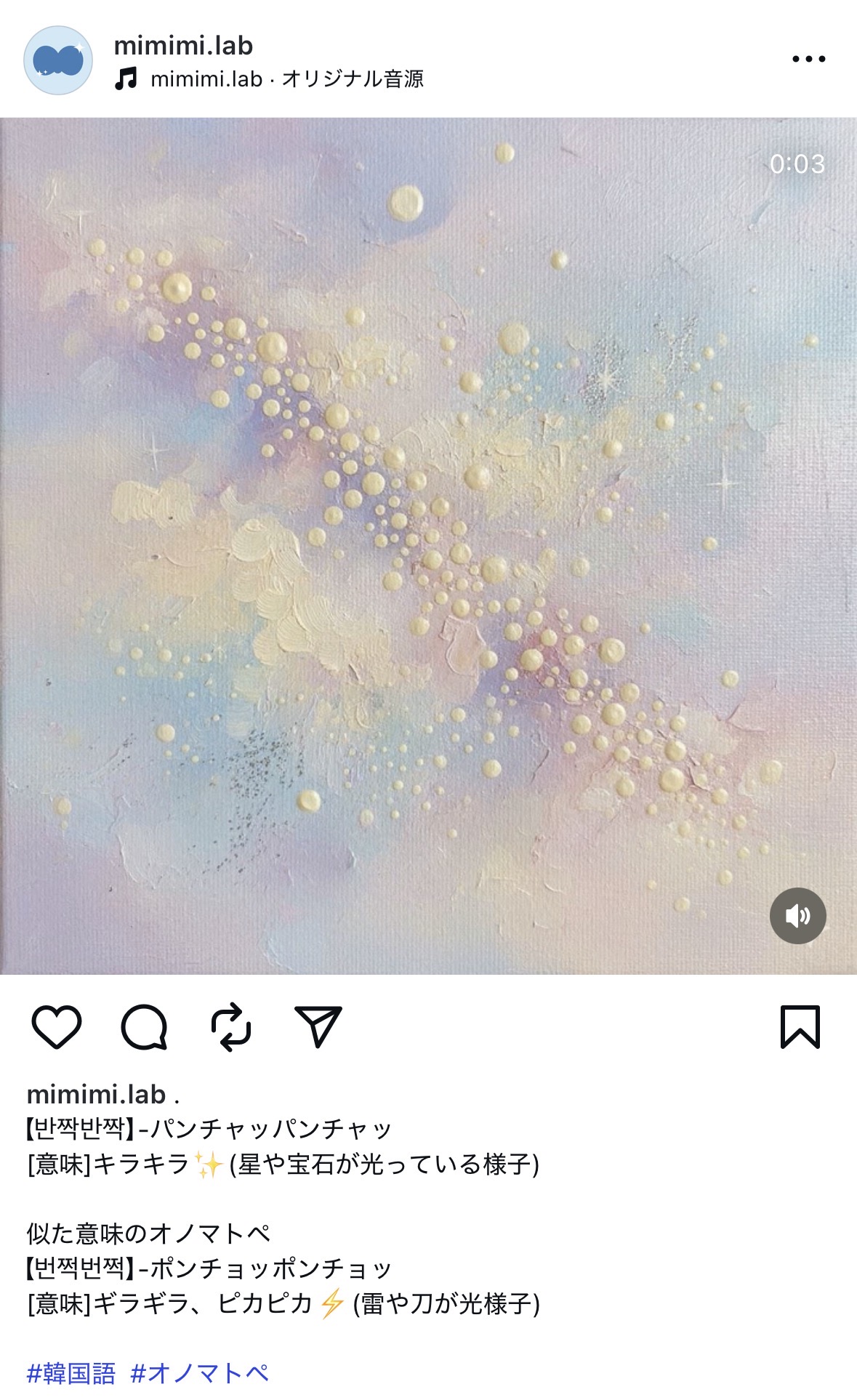Like this post with the heart
Screen dimensions: 857x1400
click(x=57, y=1026)
